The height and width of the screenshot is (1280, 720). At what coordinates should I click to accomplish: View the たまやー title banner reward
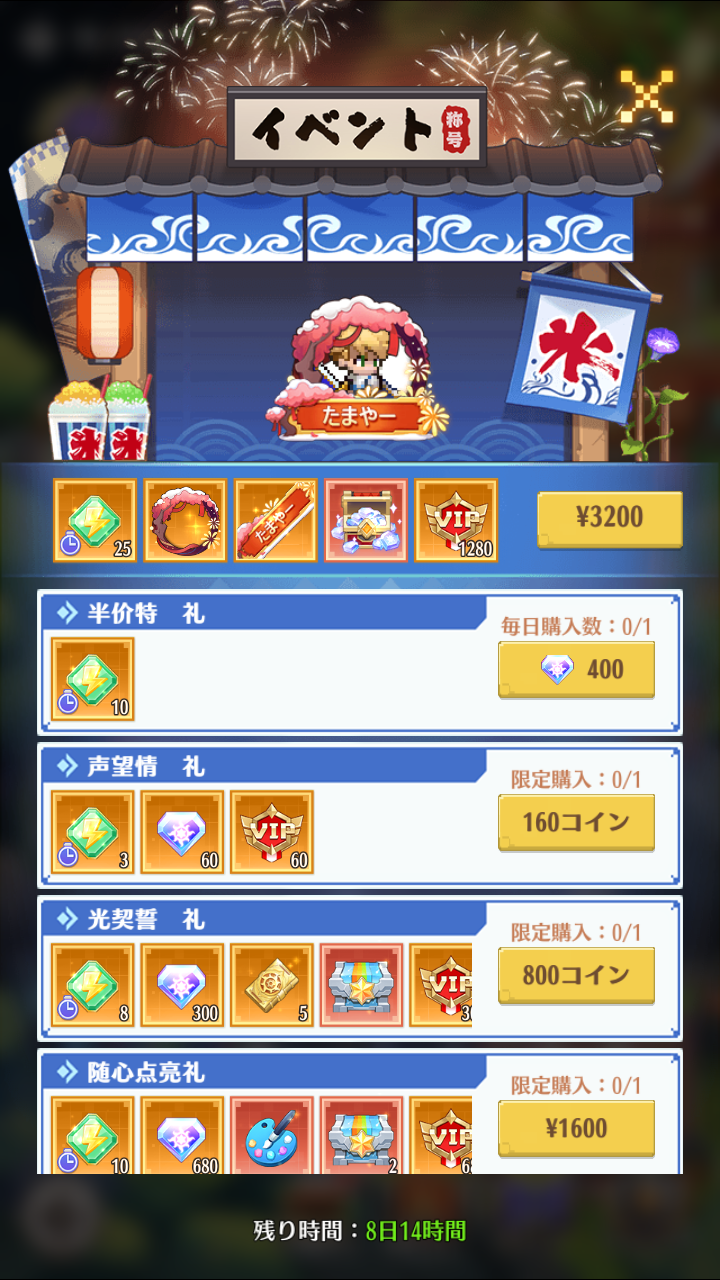coord(276,520)
